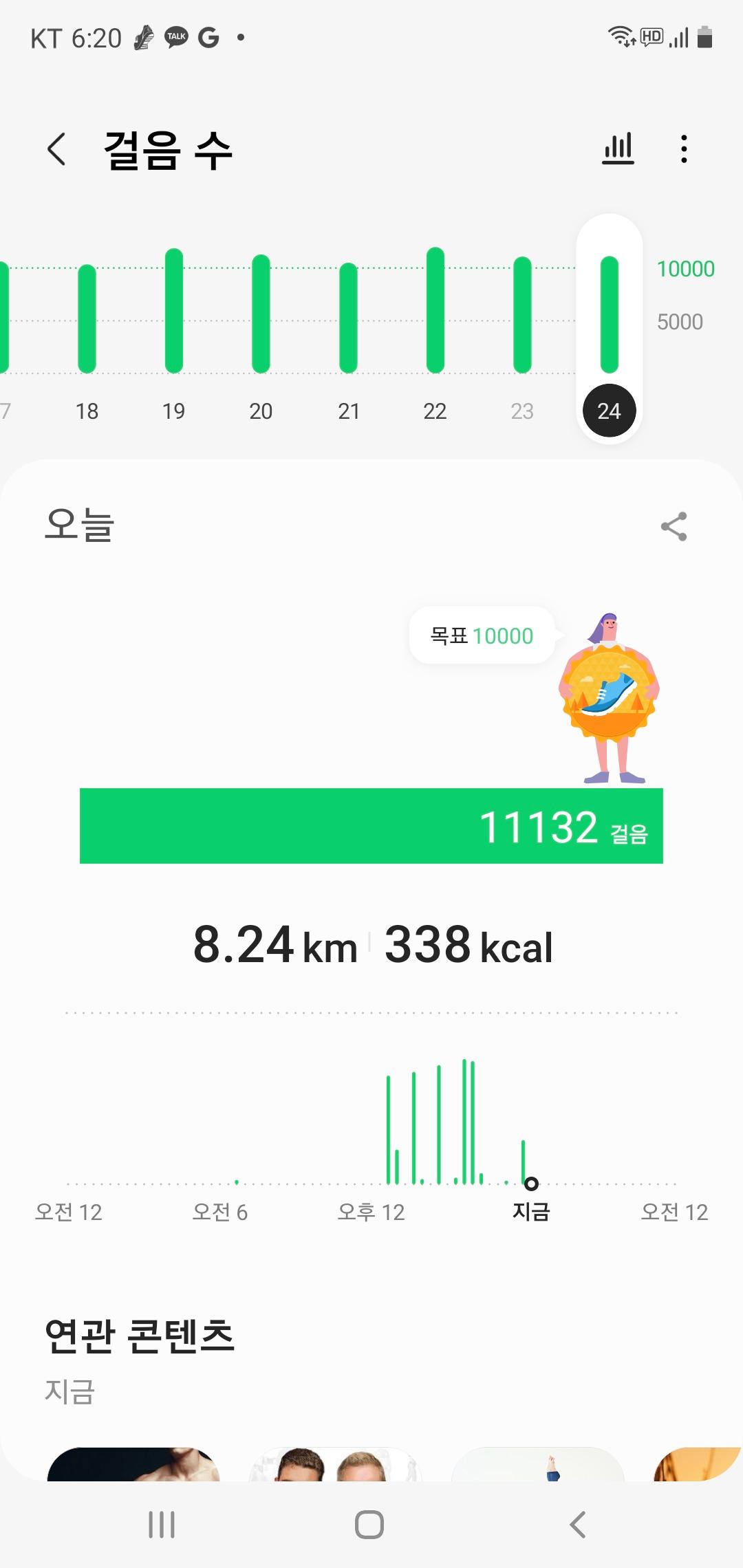
Task: Open the recent apps view
Action: 162,1525
